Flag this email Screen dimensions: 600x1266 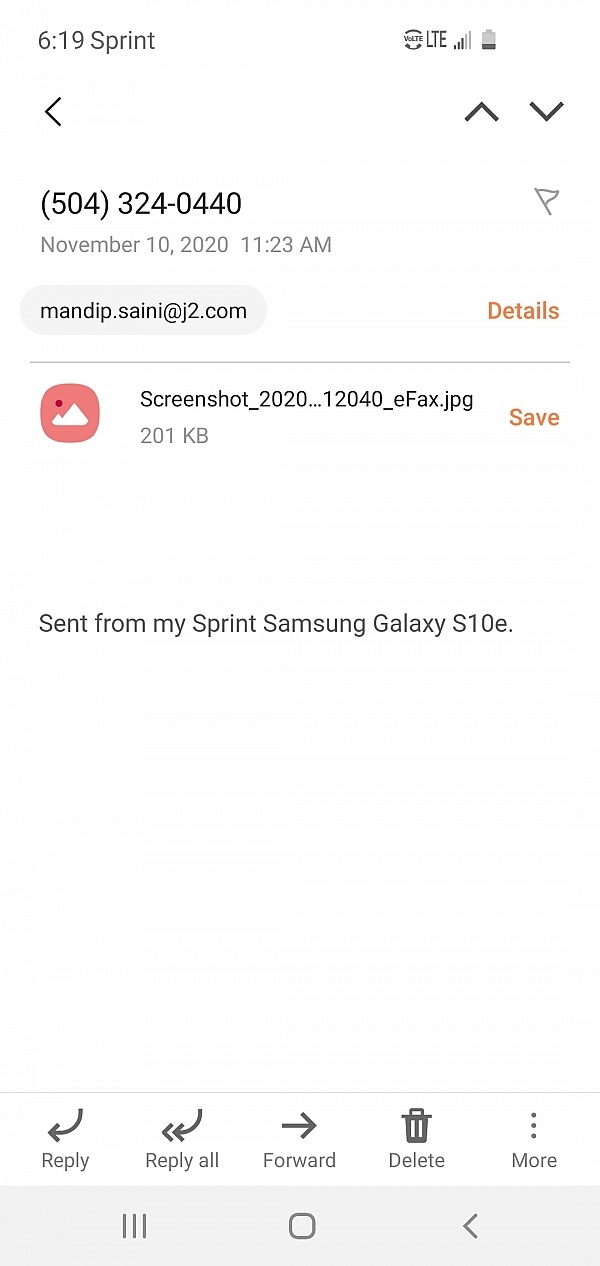click(546, 201)
